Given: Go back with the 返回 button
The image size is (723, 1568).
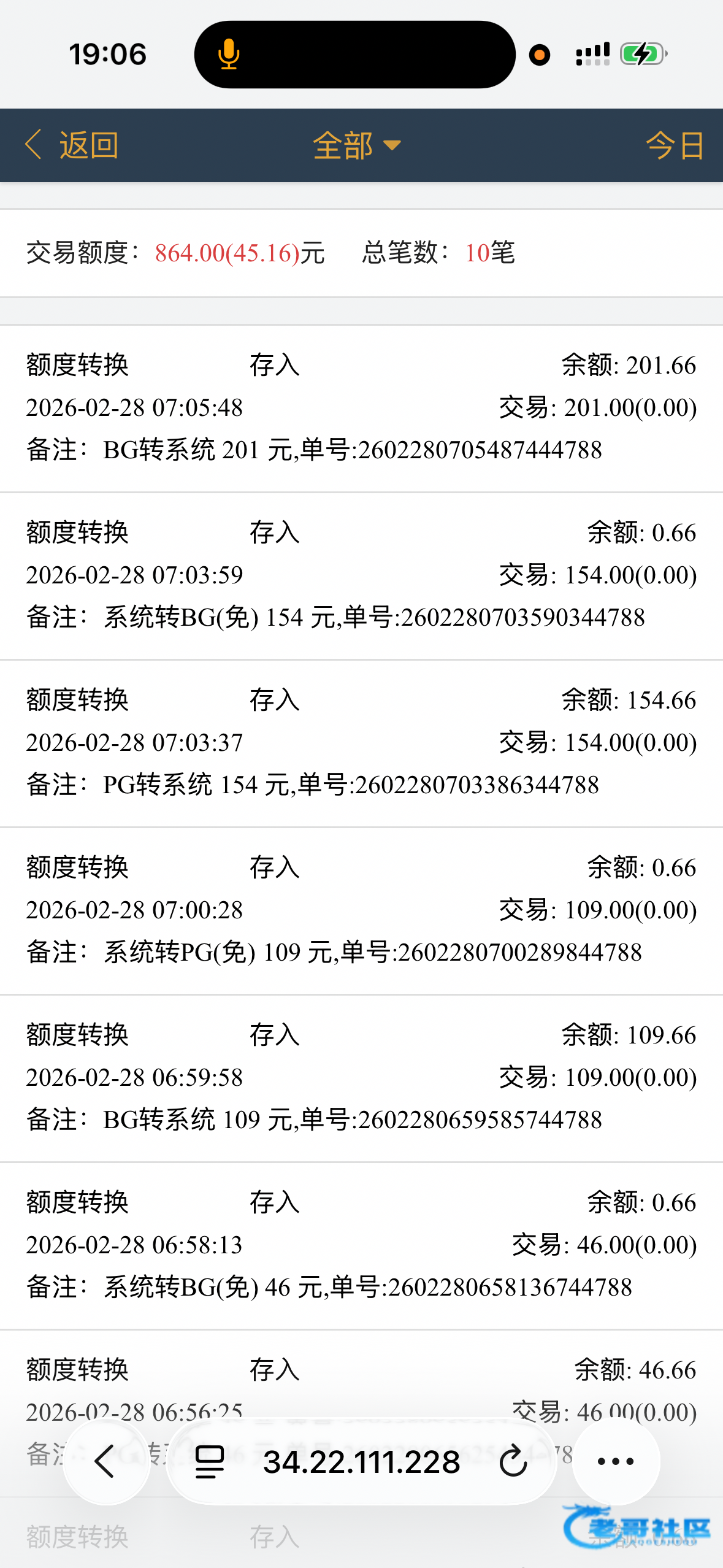Looking at the screenshot, I should click(72, 145).
